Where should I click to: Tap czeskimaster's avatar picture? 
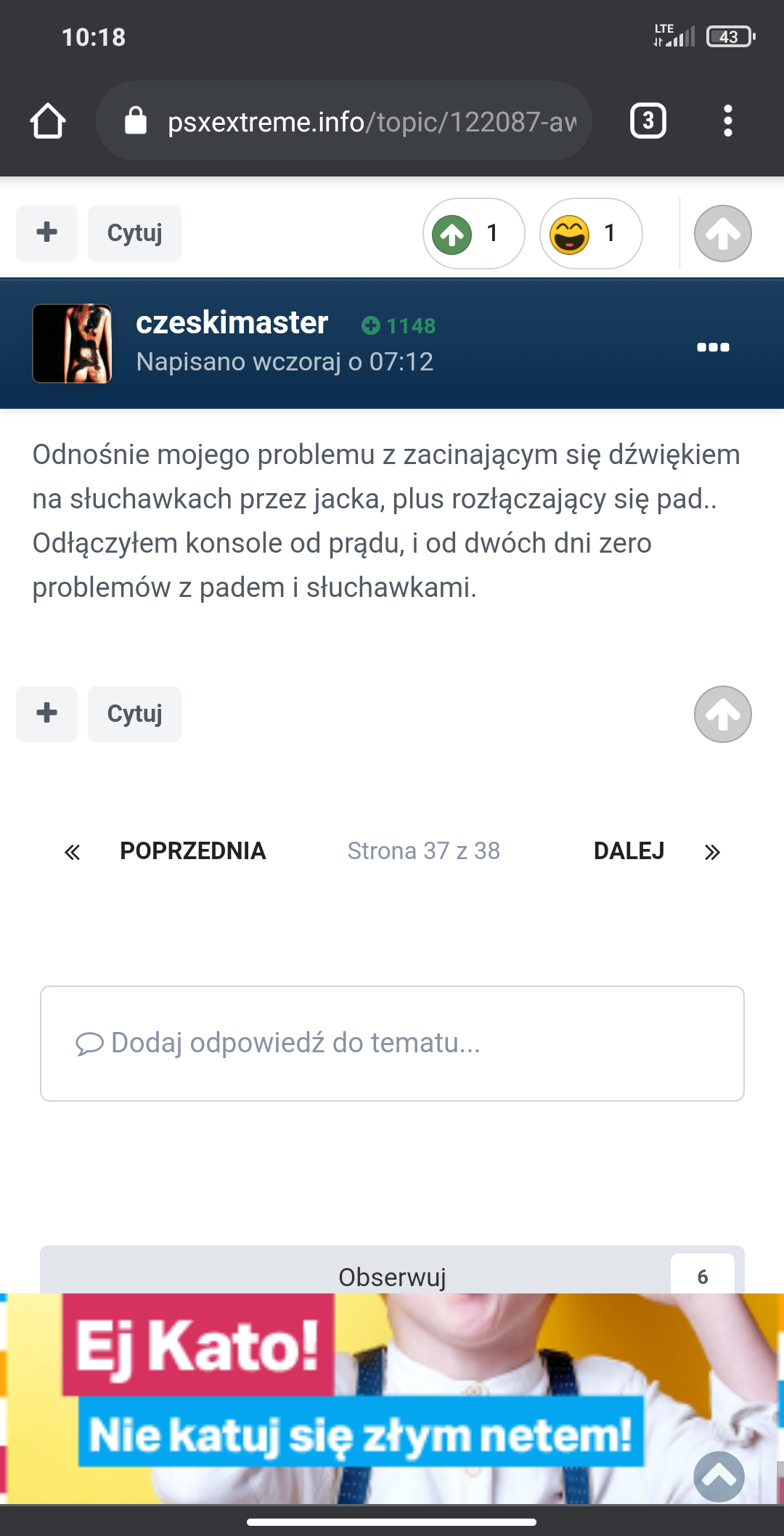click(72, 344)
